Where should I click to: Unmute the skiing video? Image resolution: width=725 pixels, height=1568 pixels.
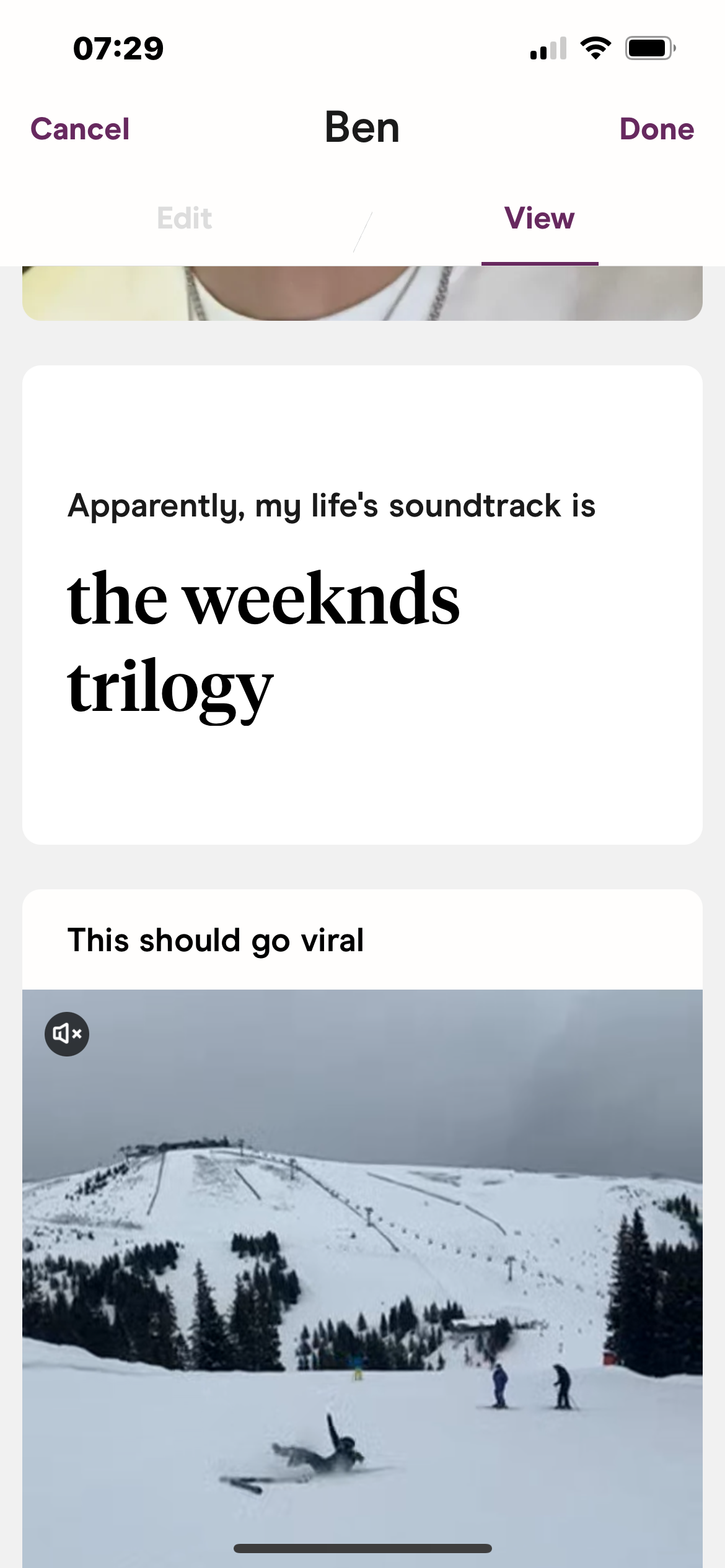67,1034
